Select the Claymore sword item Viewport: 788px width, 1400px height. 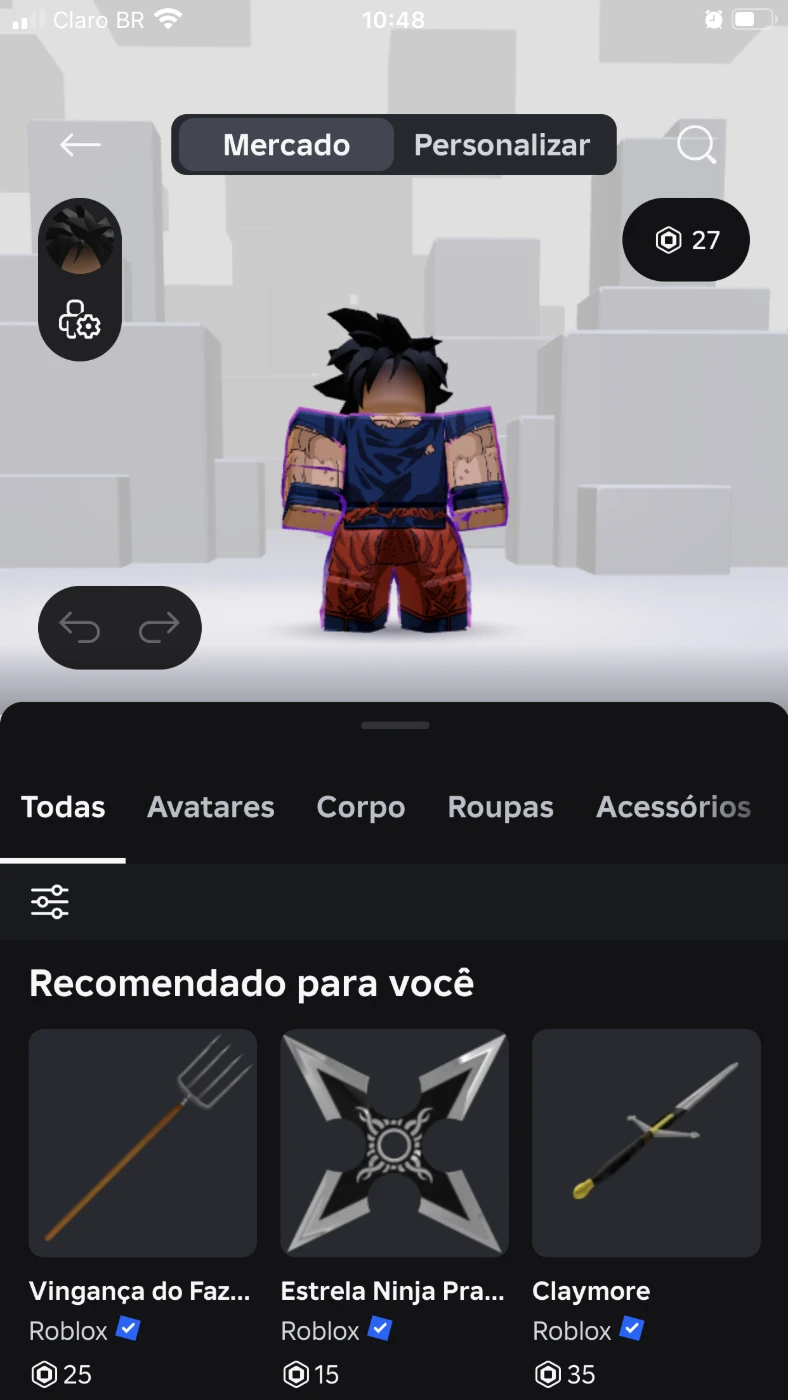click(646, 1143)
